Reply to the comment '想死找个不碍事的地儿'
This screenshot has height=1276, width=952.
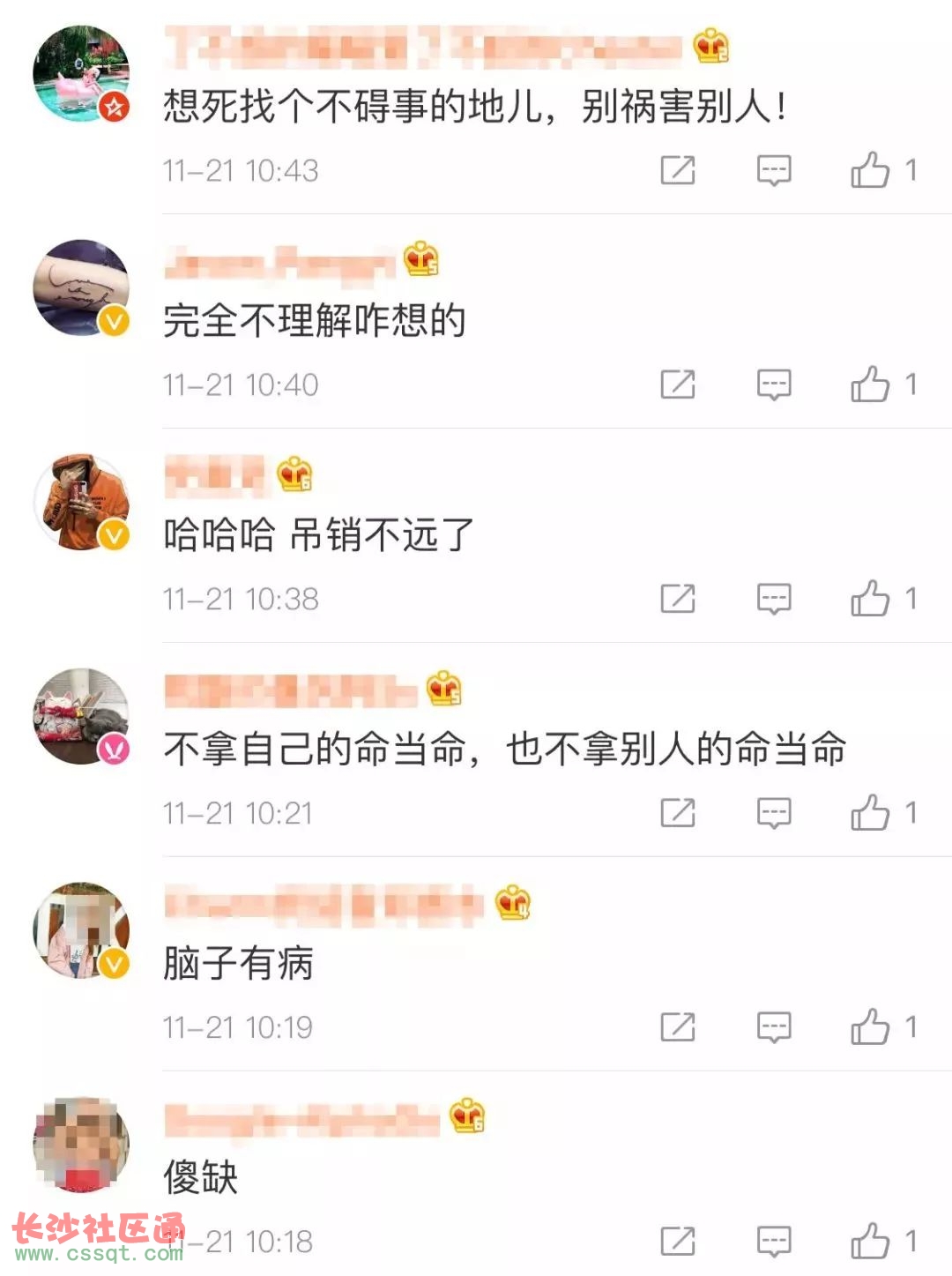click(x=774, y=169)
